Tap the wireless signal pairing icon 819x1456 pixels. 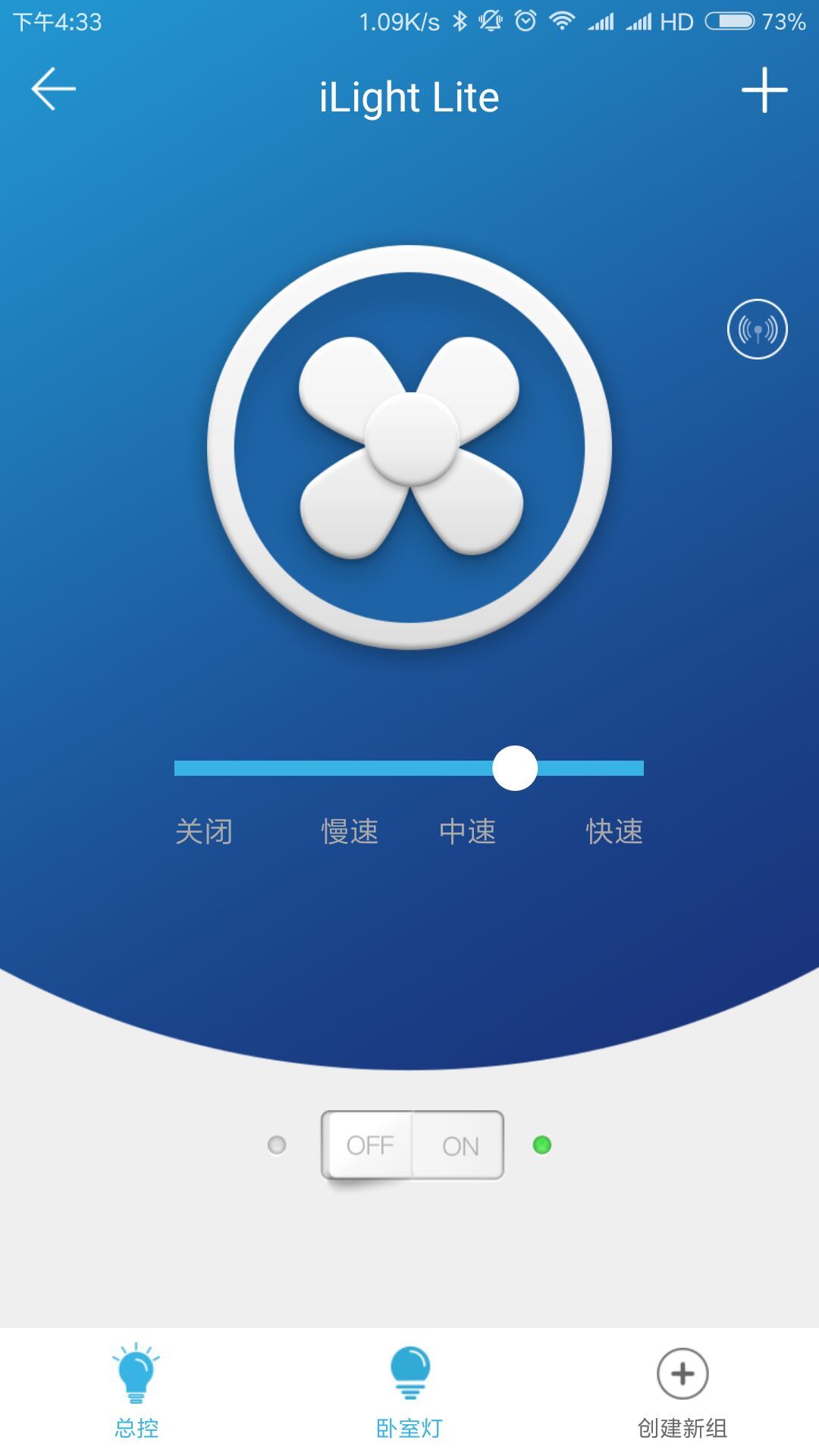757,329
